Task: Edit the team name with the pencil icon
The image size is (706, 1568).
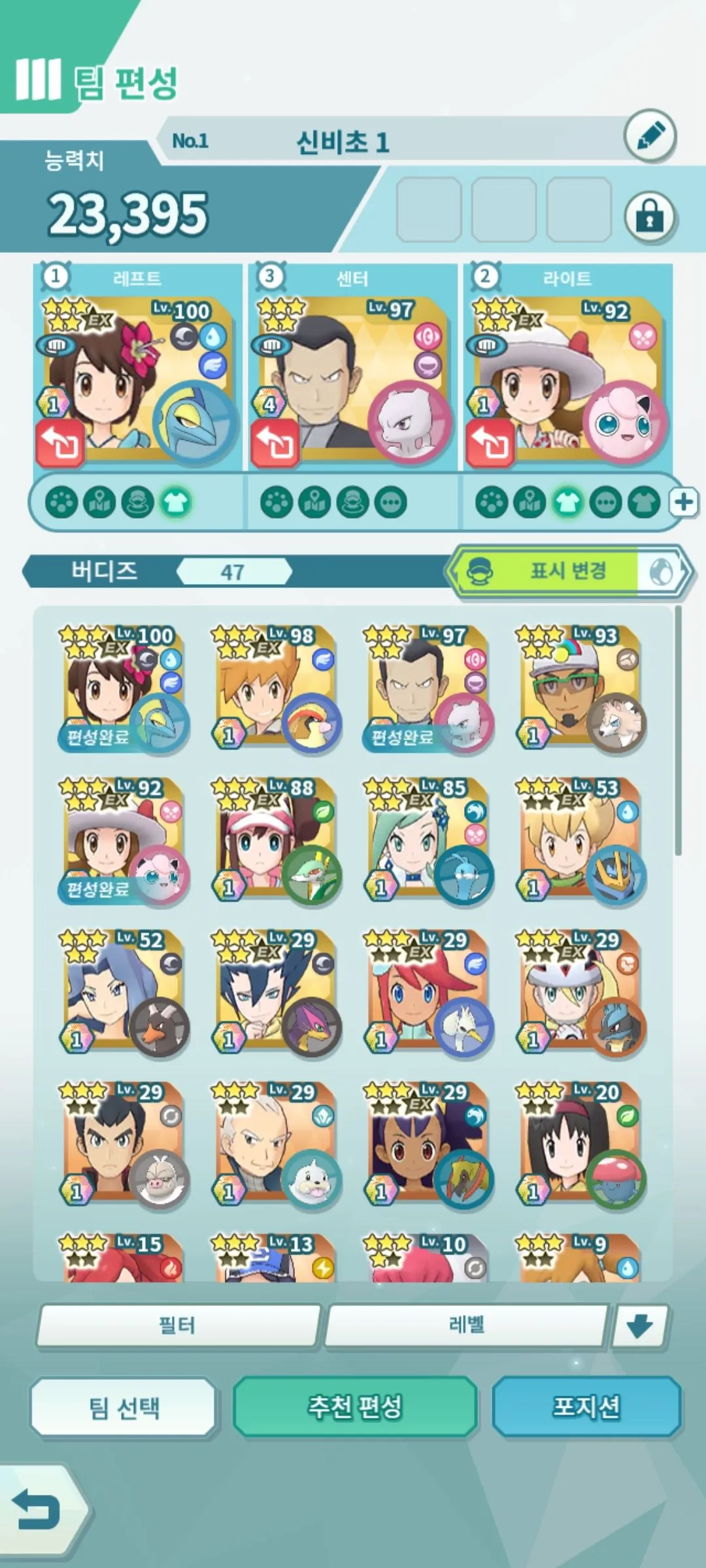Action: [x=650, y=137]
